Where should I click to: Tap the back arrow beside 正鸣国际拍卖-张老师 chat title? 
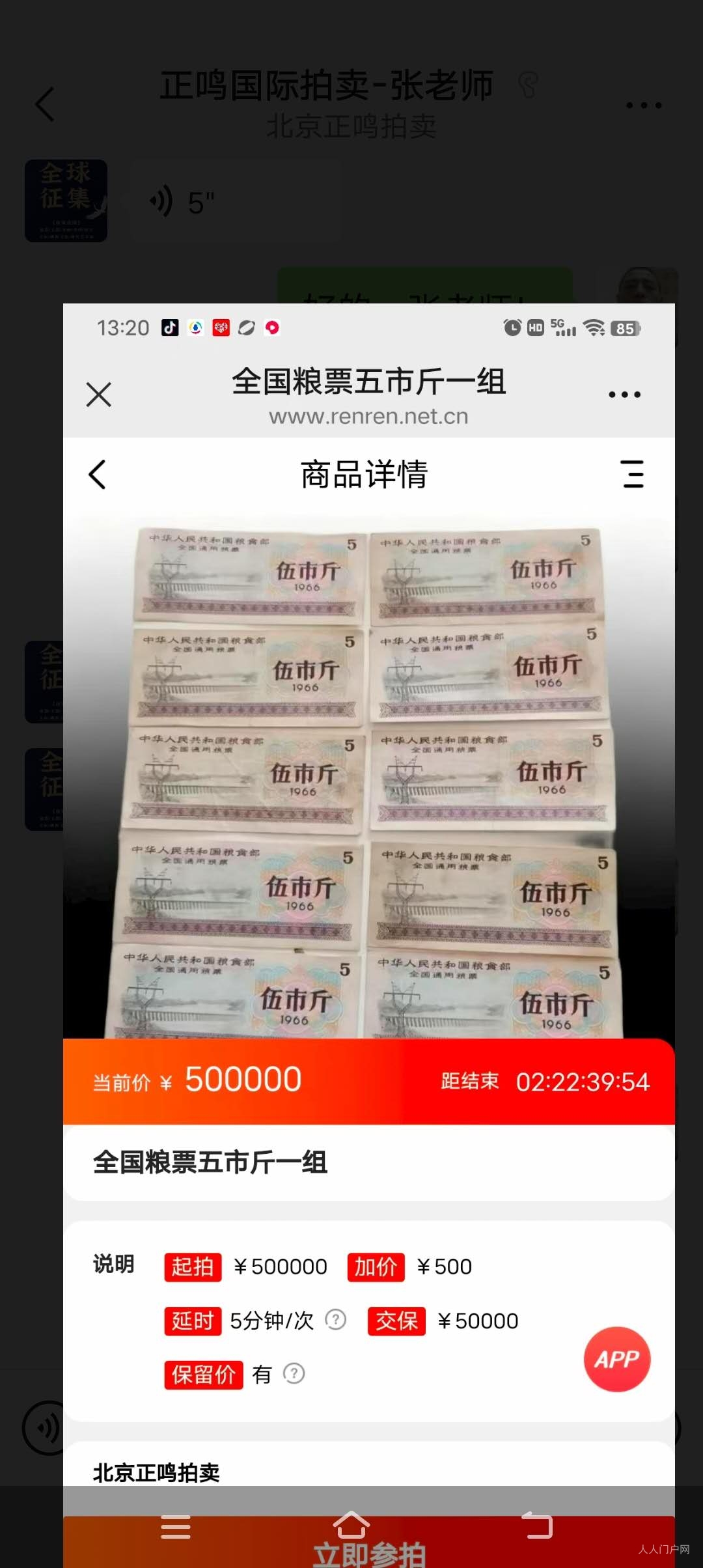pos(44,104)
